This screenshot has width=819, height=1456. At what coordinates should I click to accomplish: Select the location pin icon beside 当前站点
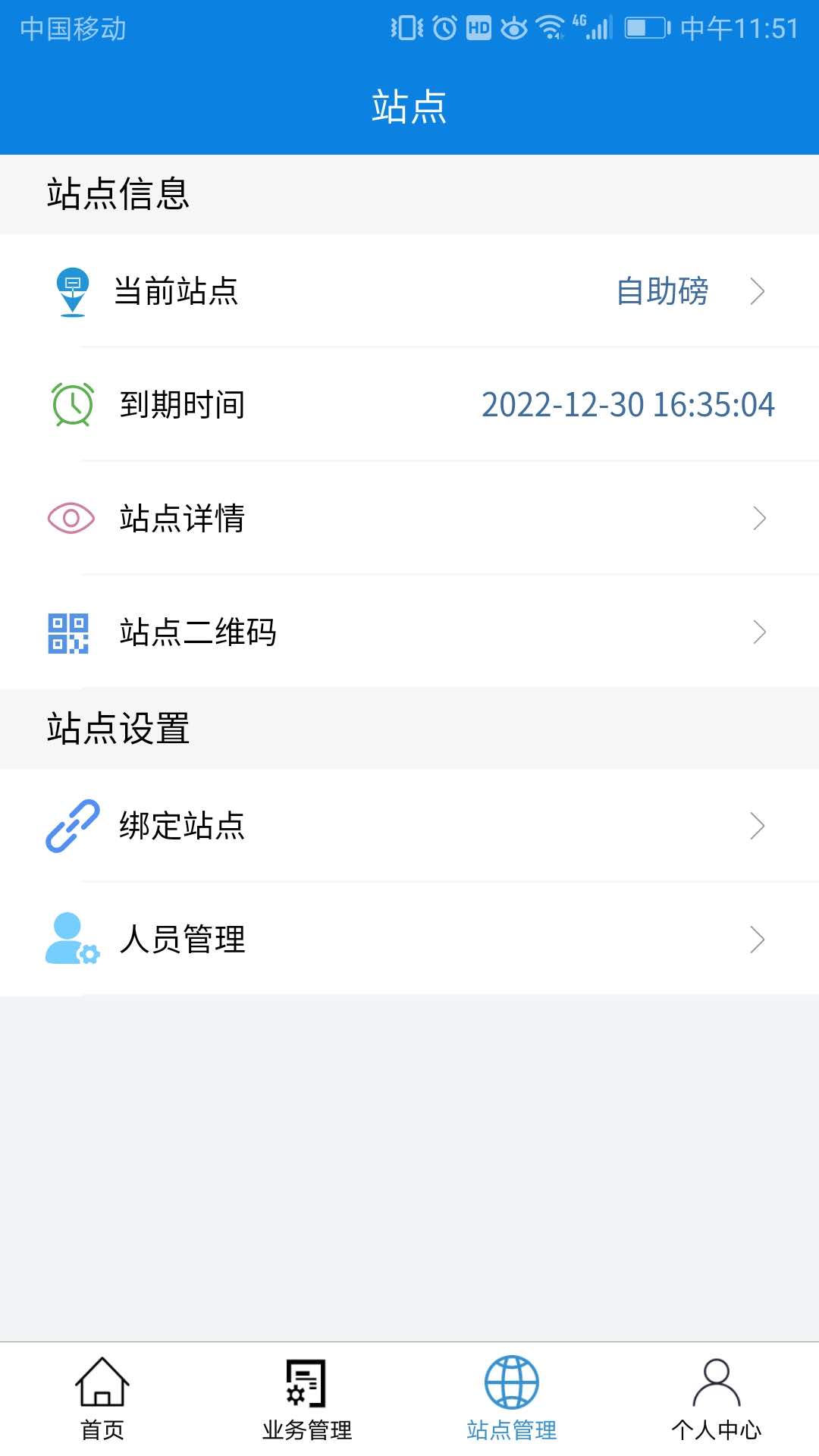pyautogui.click(x=71, y=292)
